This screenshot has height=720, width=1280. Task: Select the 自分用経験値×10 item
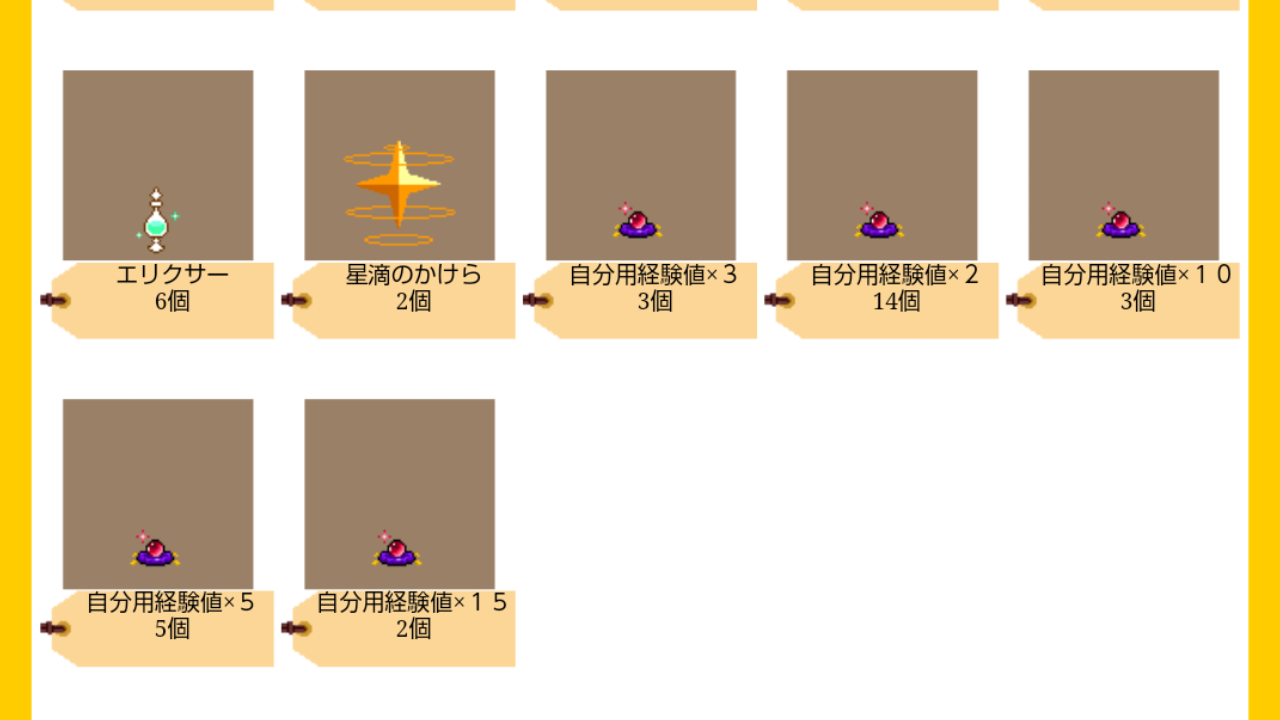point(1124,166)
